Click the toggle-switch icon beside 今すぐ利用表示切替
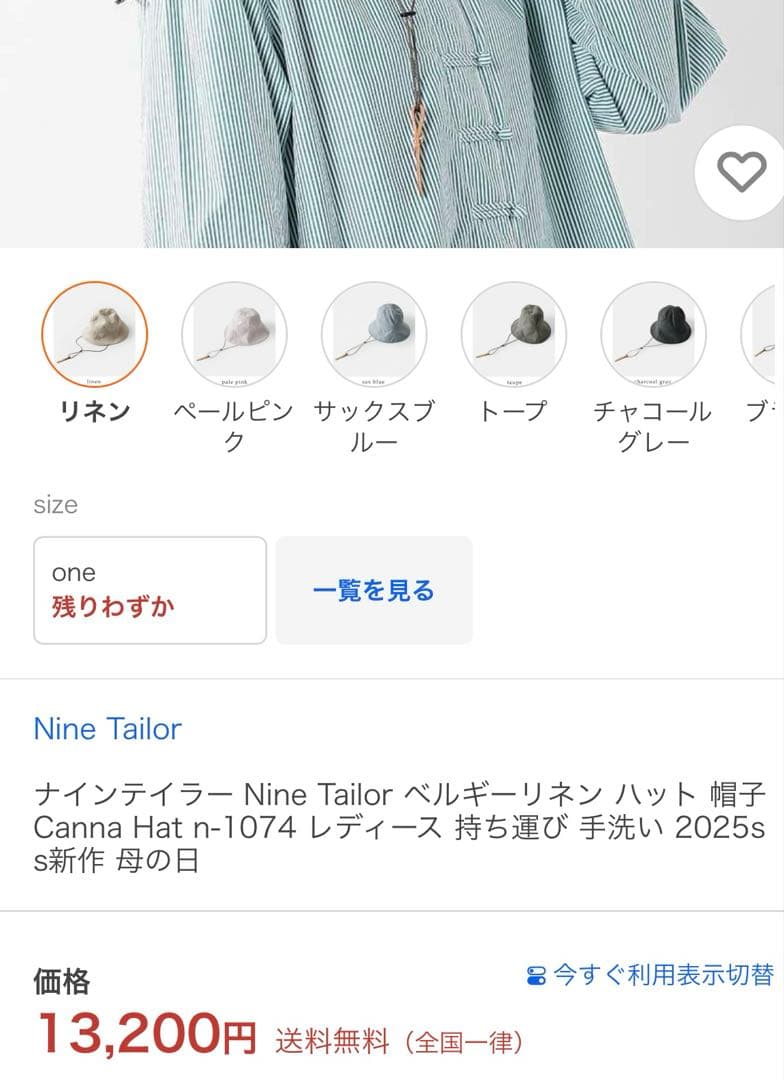784x1080 pixels. tap(537, 972)
